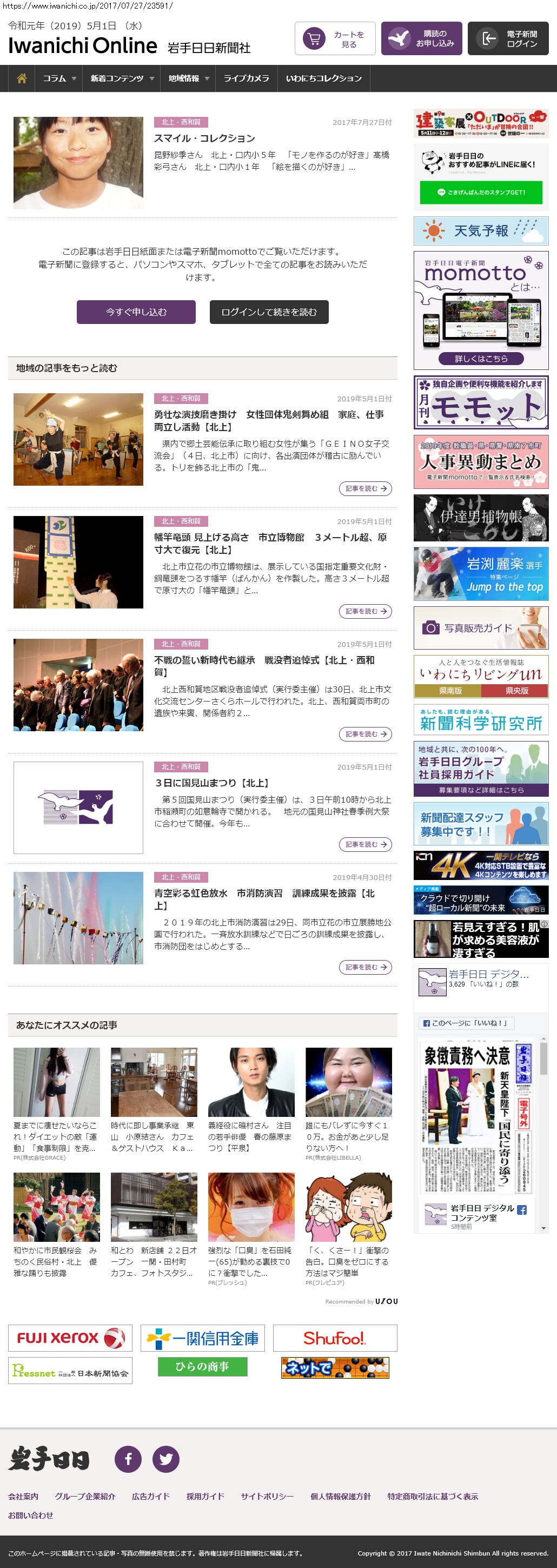Open the 写真販売ガイド banner
This screenshot has height=1568, width=557.
(481, 627)
